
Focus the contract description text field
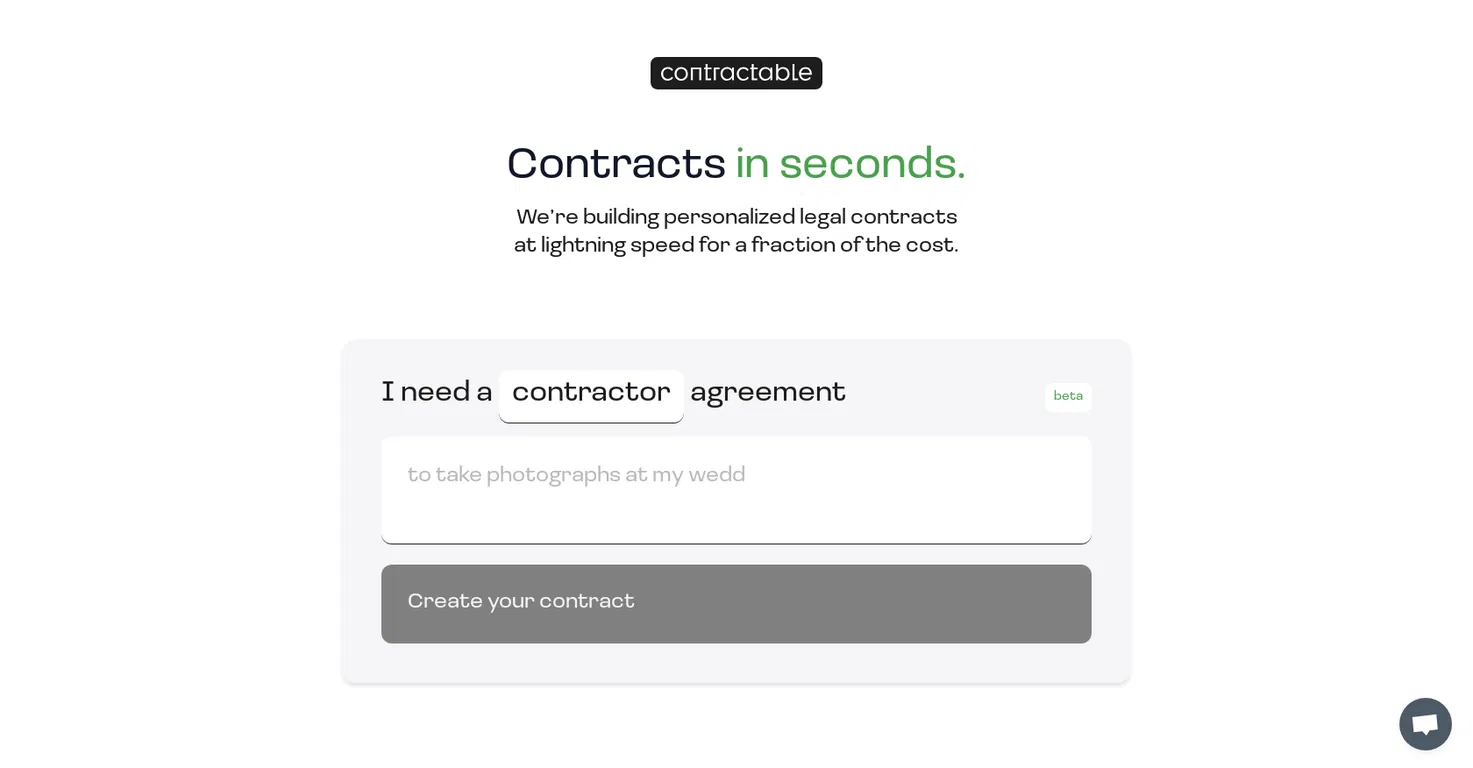(x=735, y=489)
